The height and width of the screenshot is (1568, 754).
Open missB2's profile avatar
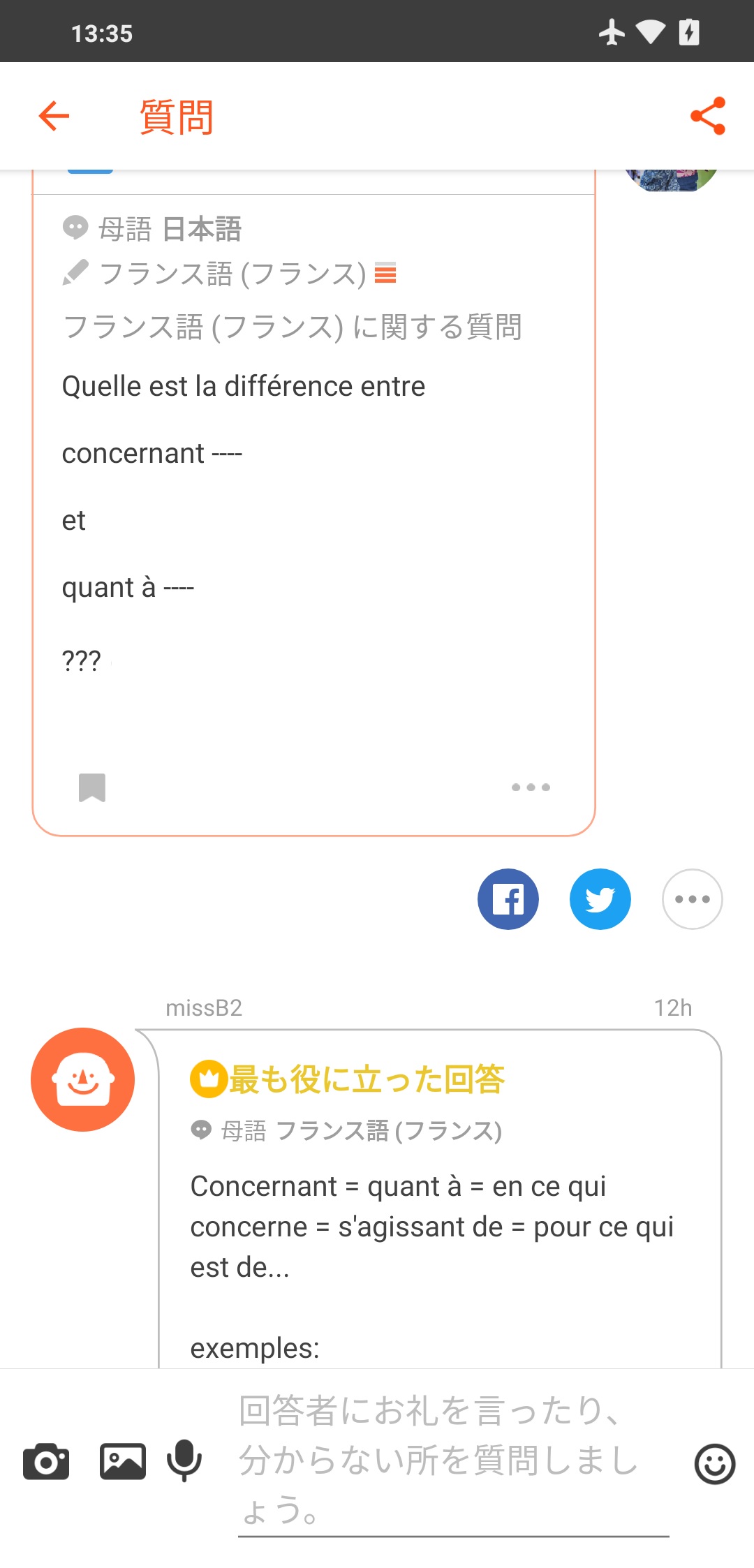[x=82, y=1079]
